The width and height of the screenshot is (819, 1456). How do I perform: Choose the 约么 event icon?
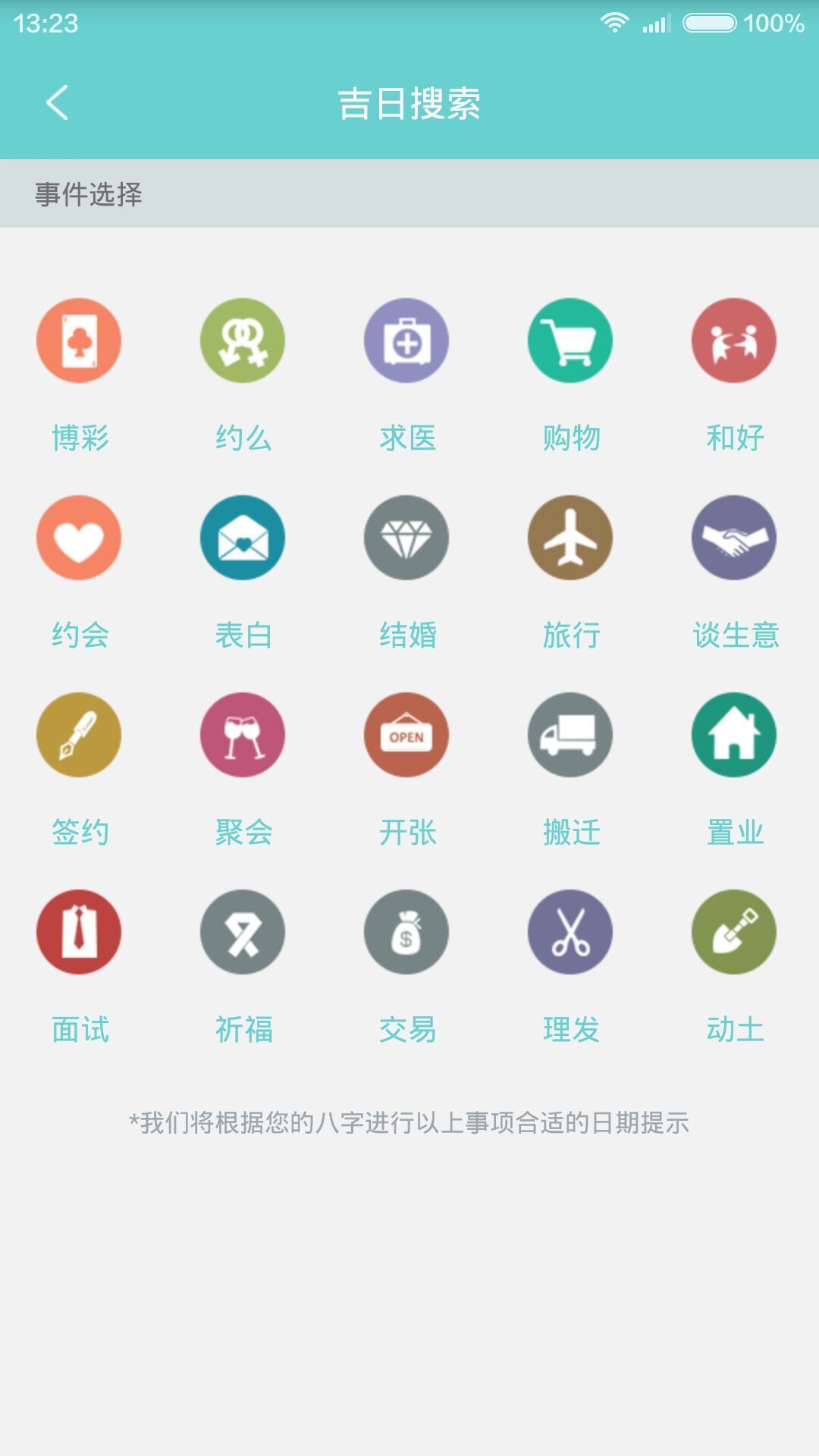pos(243,340)
